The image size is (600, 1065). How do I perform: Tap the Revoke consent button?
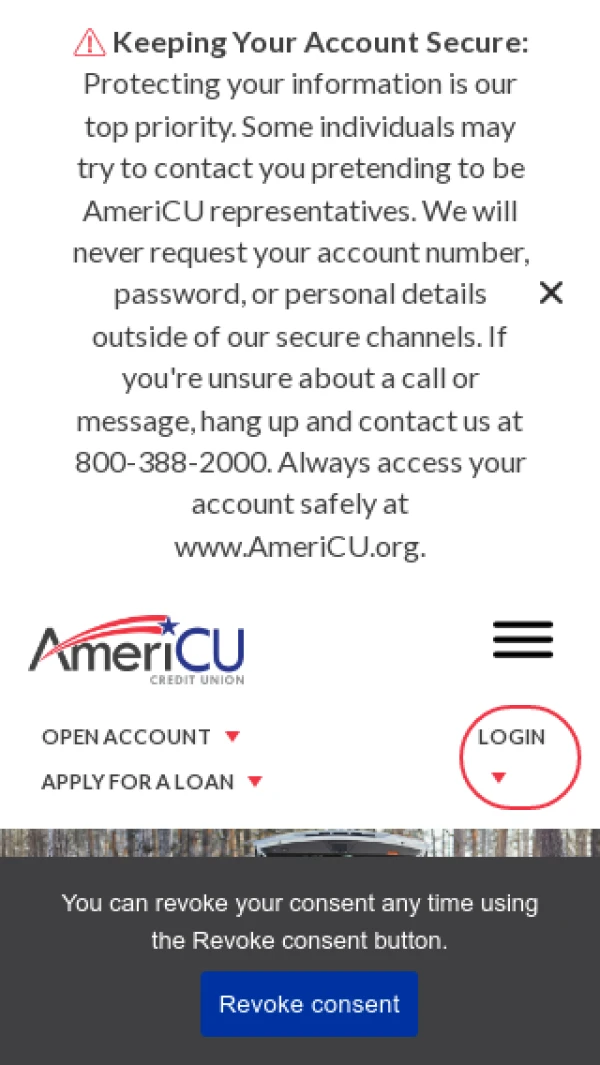pos(309,1004)
